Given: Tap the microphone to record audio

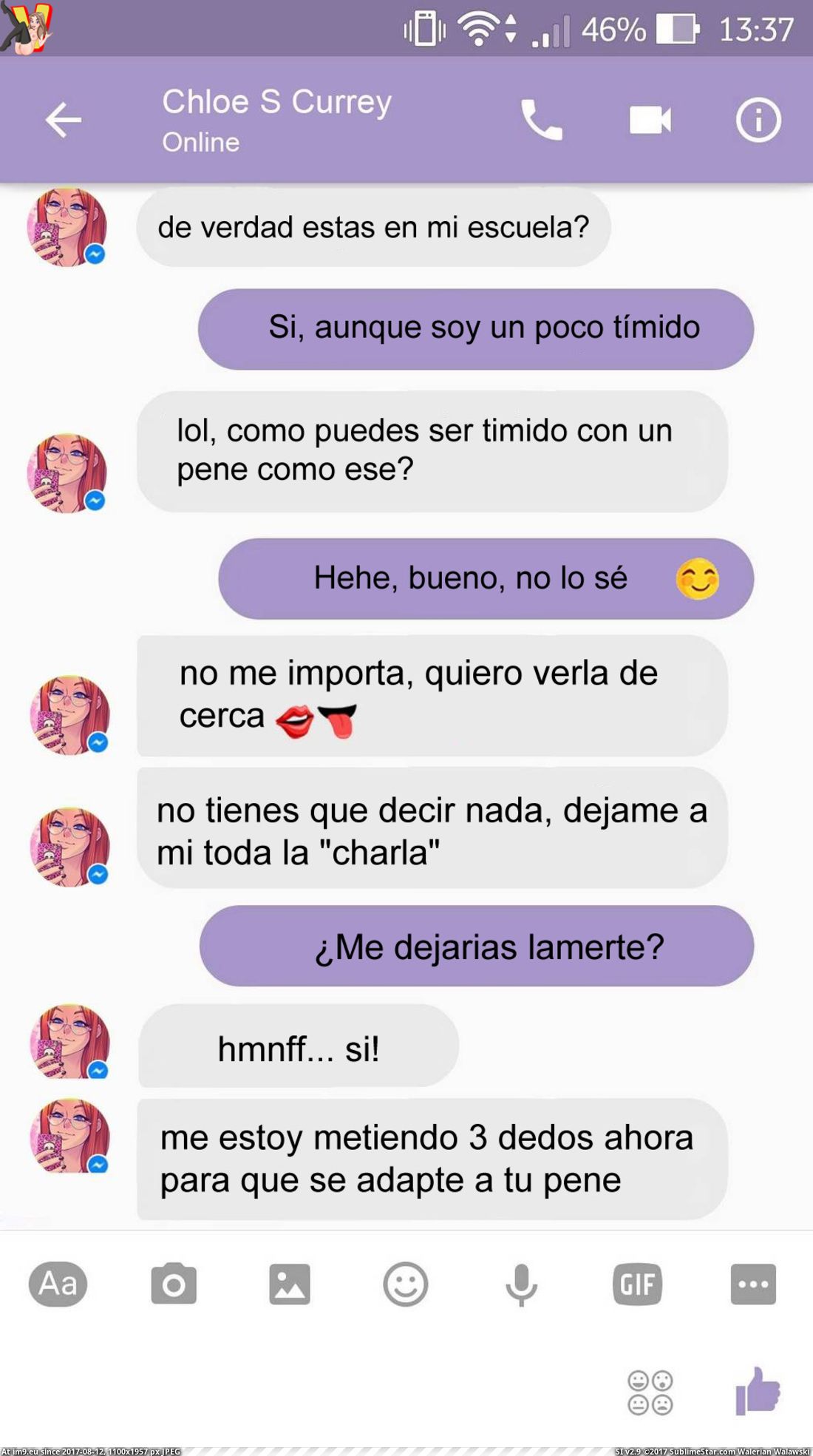Looking at the screenshot, I should pyautogui.click(x=521, y=1284).
